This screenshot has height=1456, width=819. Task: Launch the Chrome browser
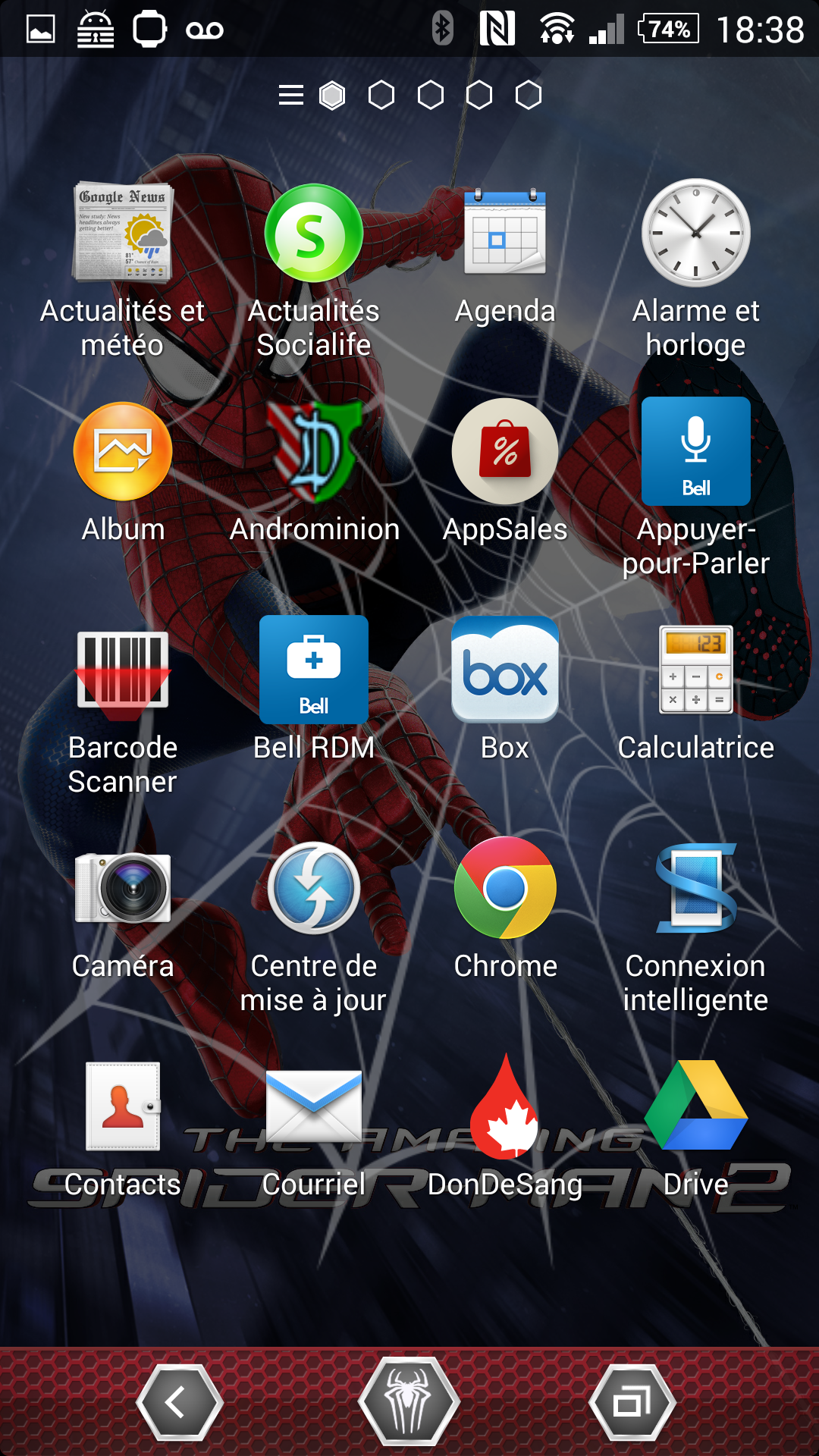click(x=505, y=889)
